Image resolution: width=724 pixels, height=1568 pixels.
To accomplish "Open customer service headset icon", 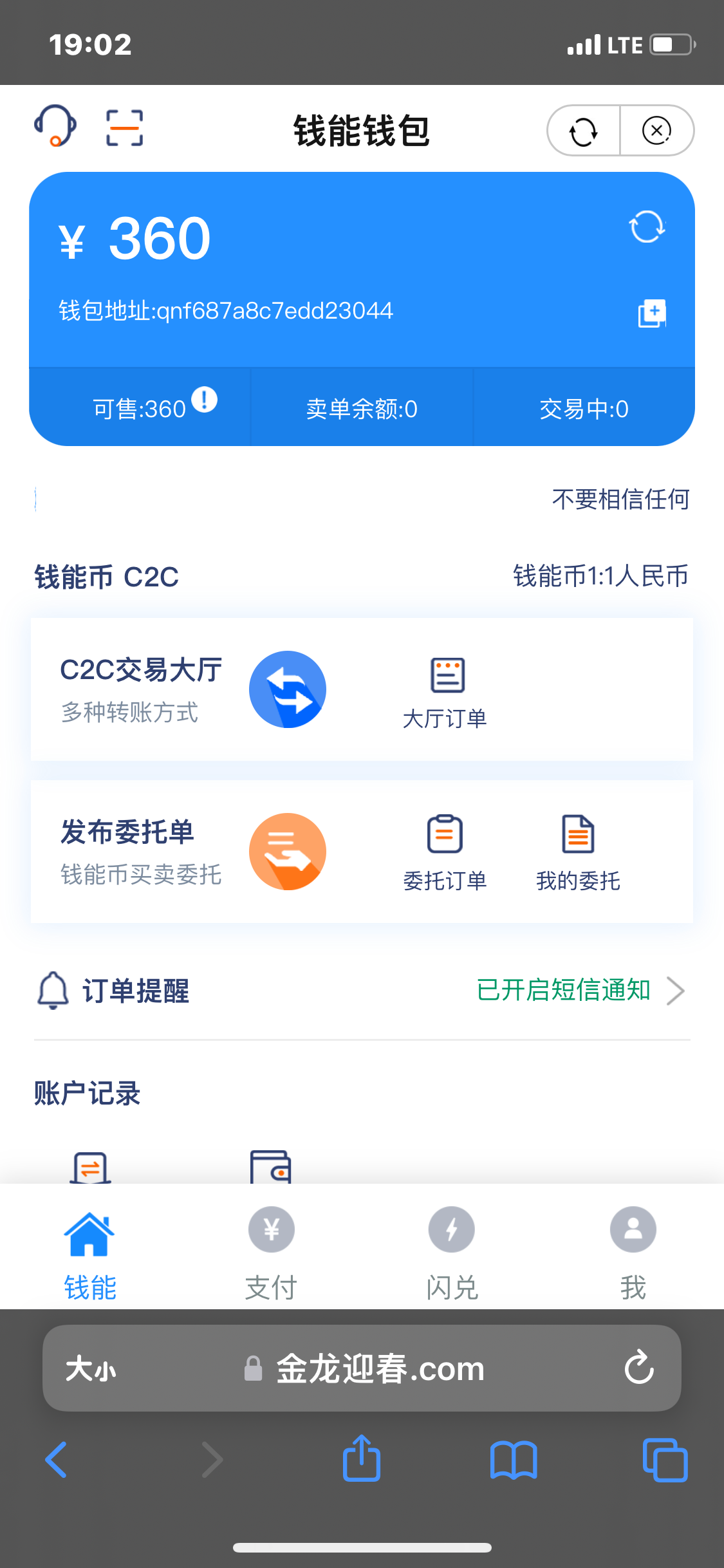I will (55, 126).
